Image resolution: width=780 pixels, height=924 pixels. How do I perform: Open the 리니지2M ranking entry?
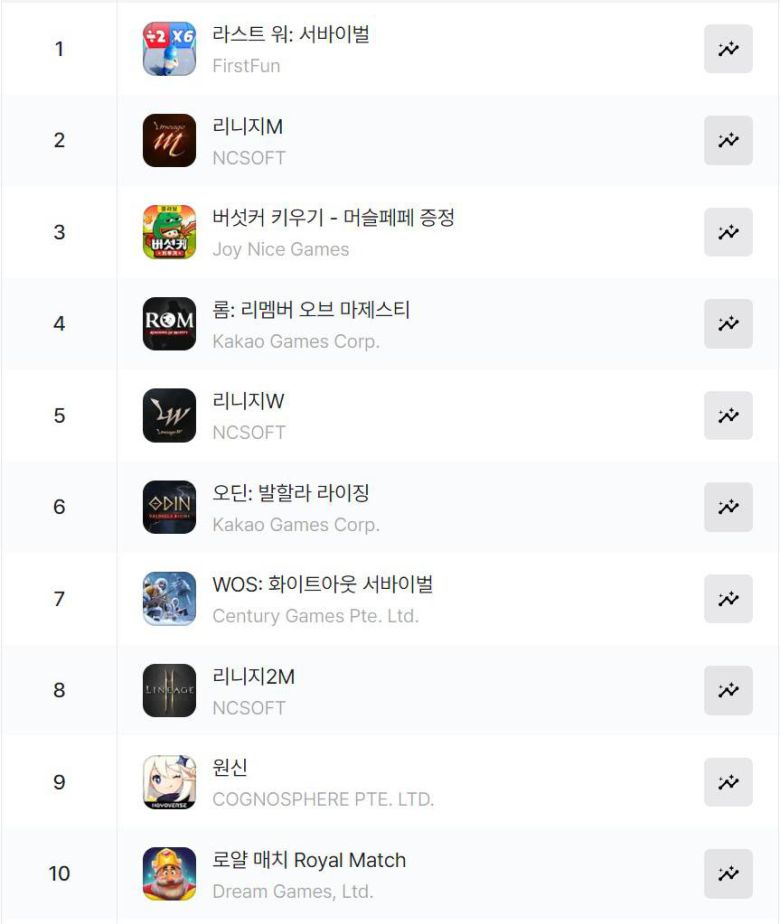click(x=253, y=677)
